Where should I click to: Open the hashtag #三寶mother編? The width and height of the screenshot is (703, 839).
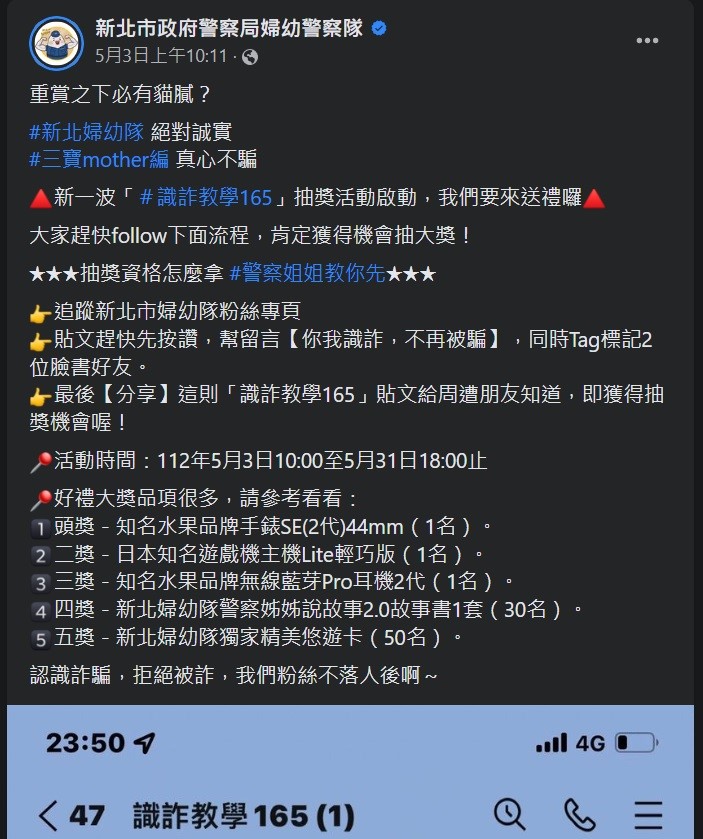point(99,158)
